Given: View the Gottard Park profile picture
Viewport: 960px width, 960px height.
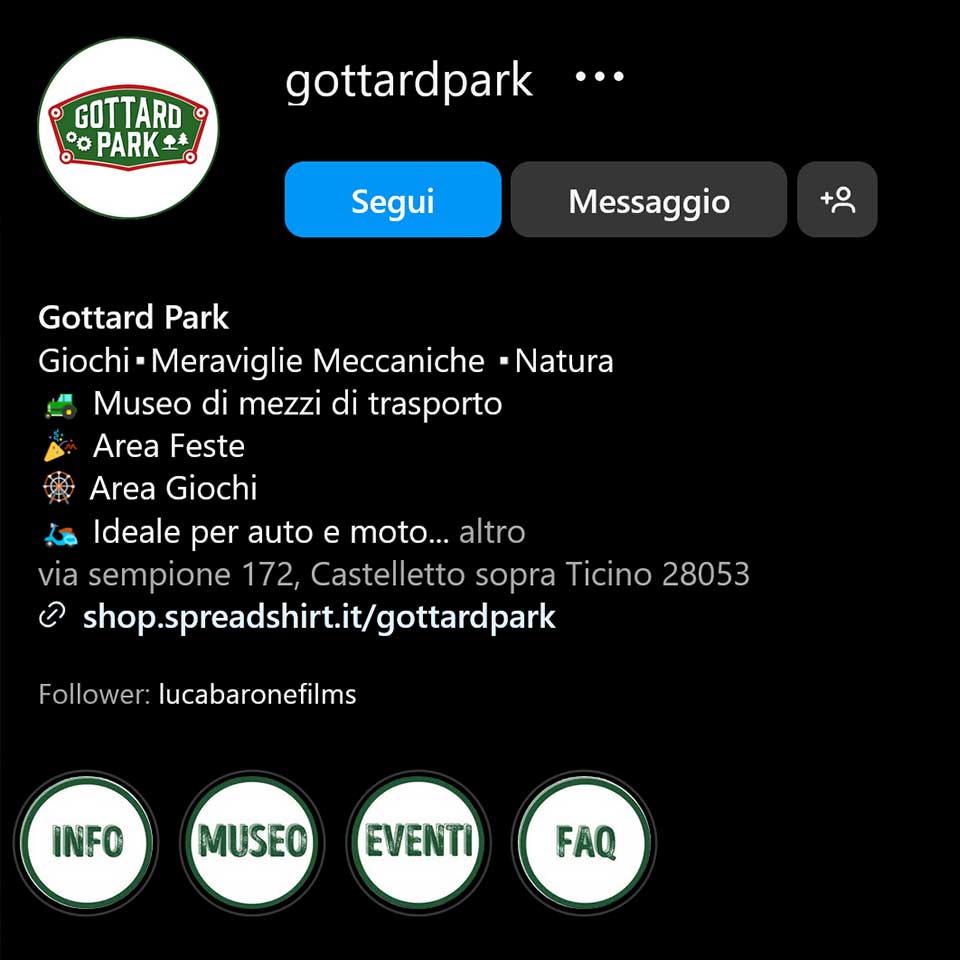Looking at the screenshot, I should [x=128, y=128].
